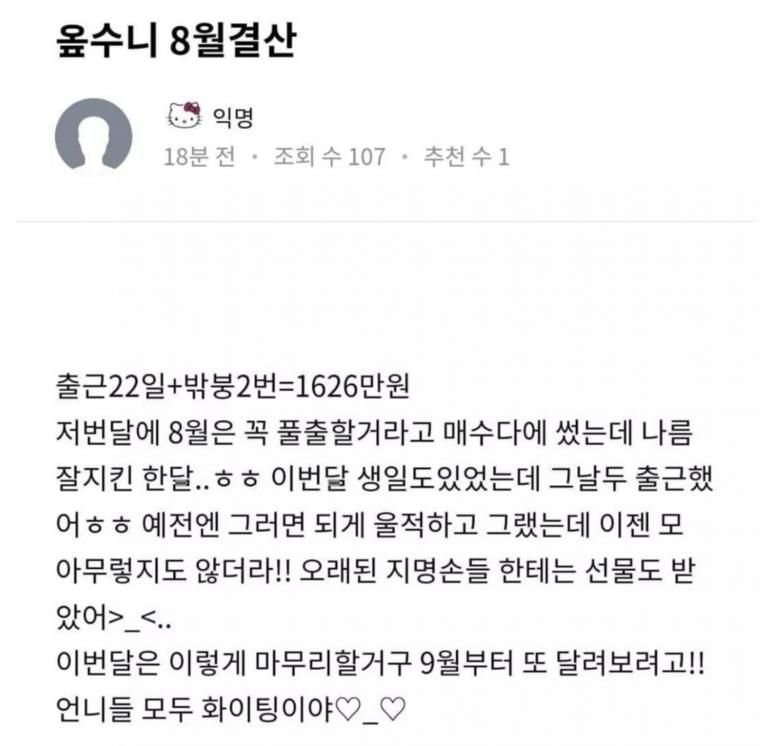
Task: Open the anonymous author's profile avatar
Action: 93,135
